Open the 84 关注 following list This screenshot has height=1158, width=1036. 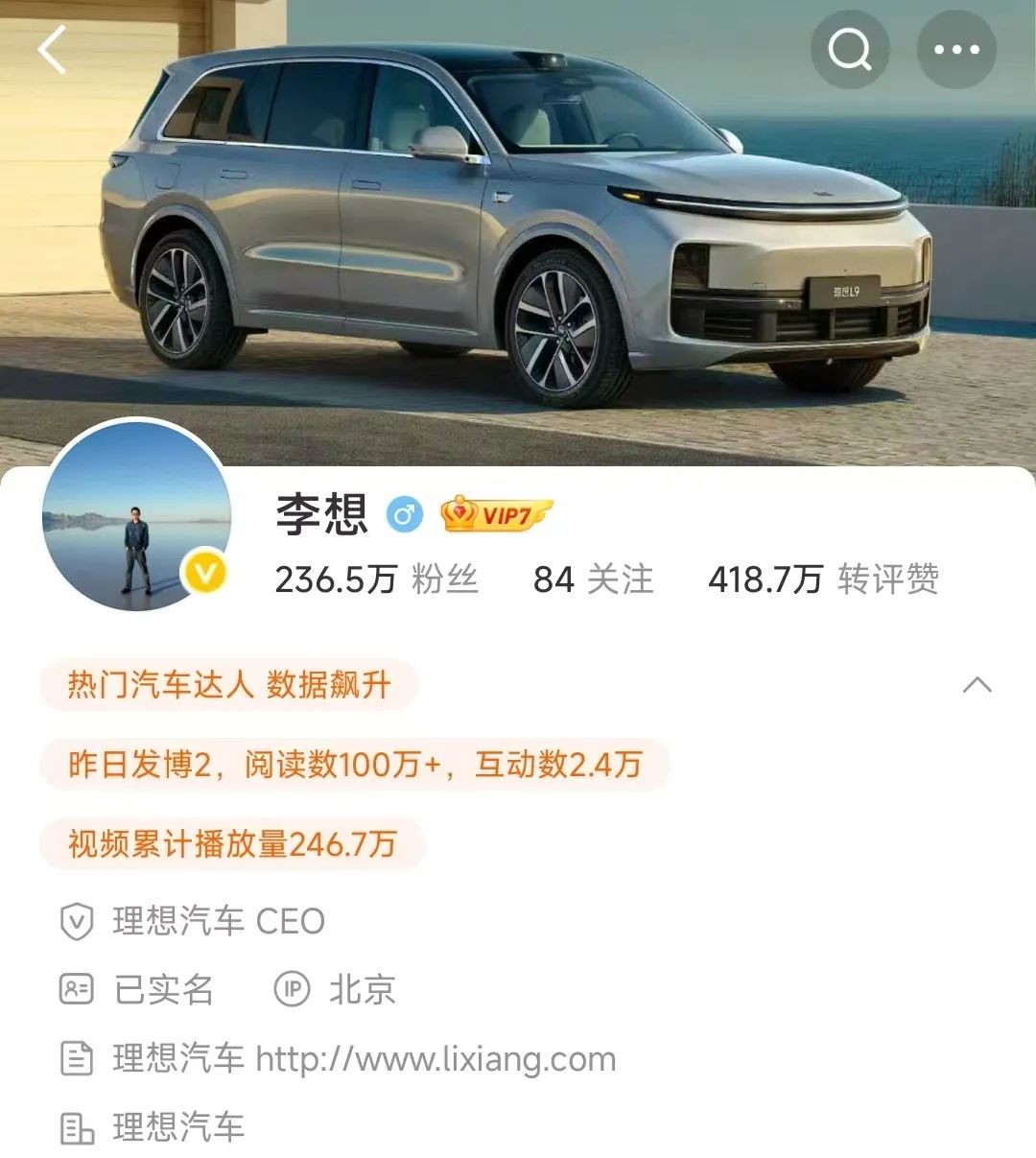pyautogui.click(x=593, y=579)
